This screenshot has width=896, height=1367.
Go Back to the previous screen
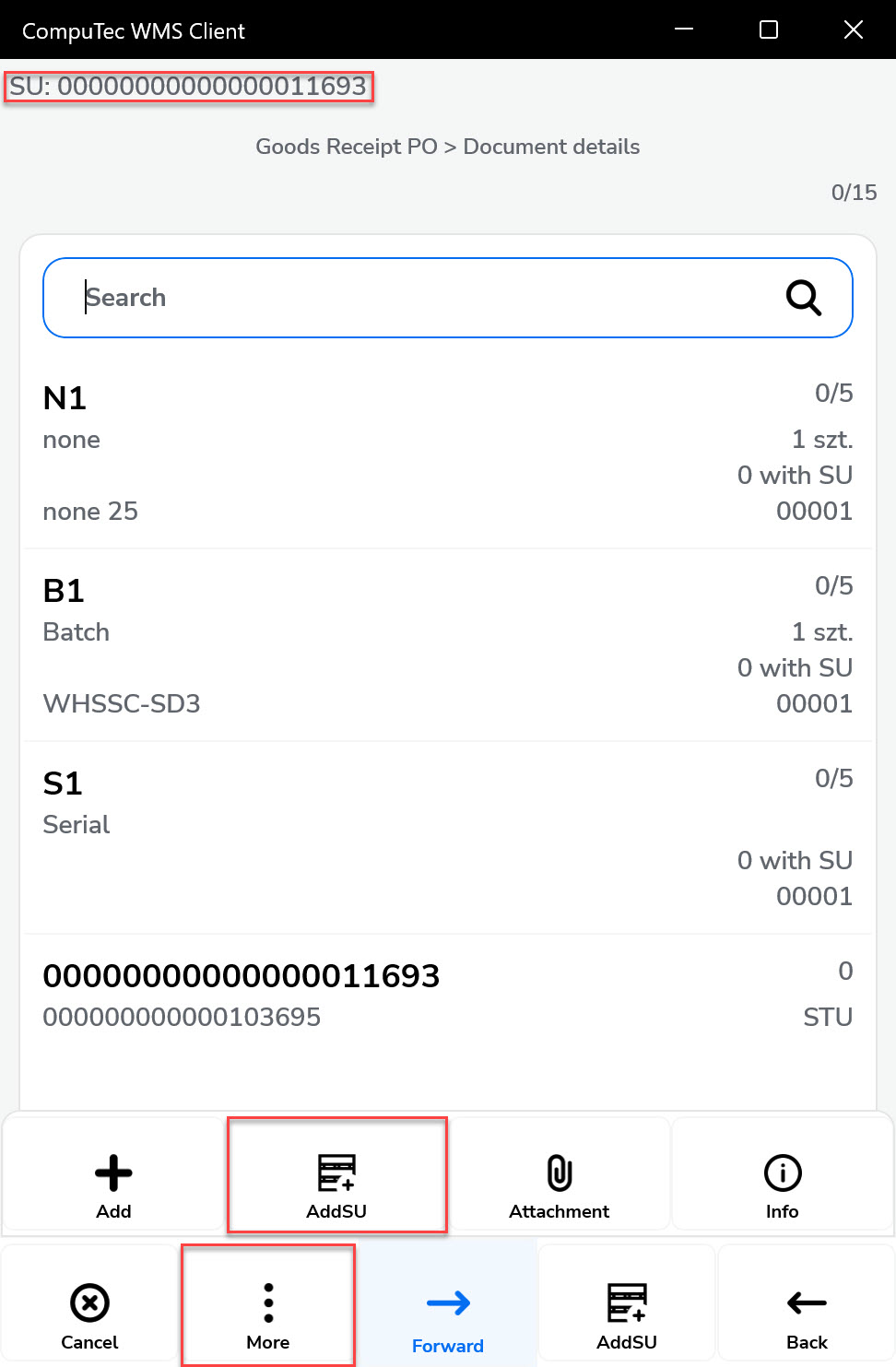tap(807, 1315)
